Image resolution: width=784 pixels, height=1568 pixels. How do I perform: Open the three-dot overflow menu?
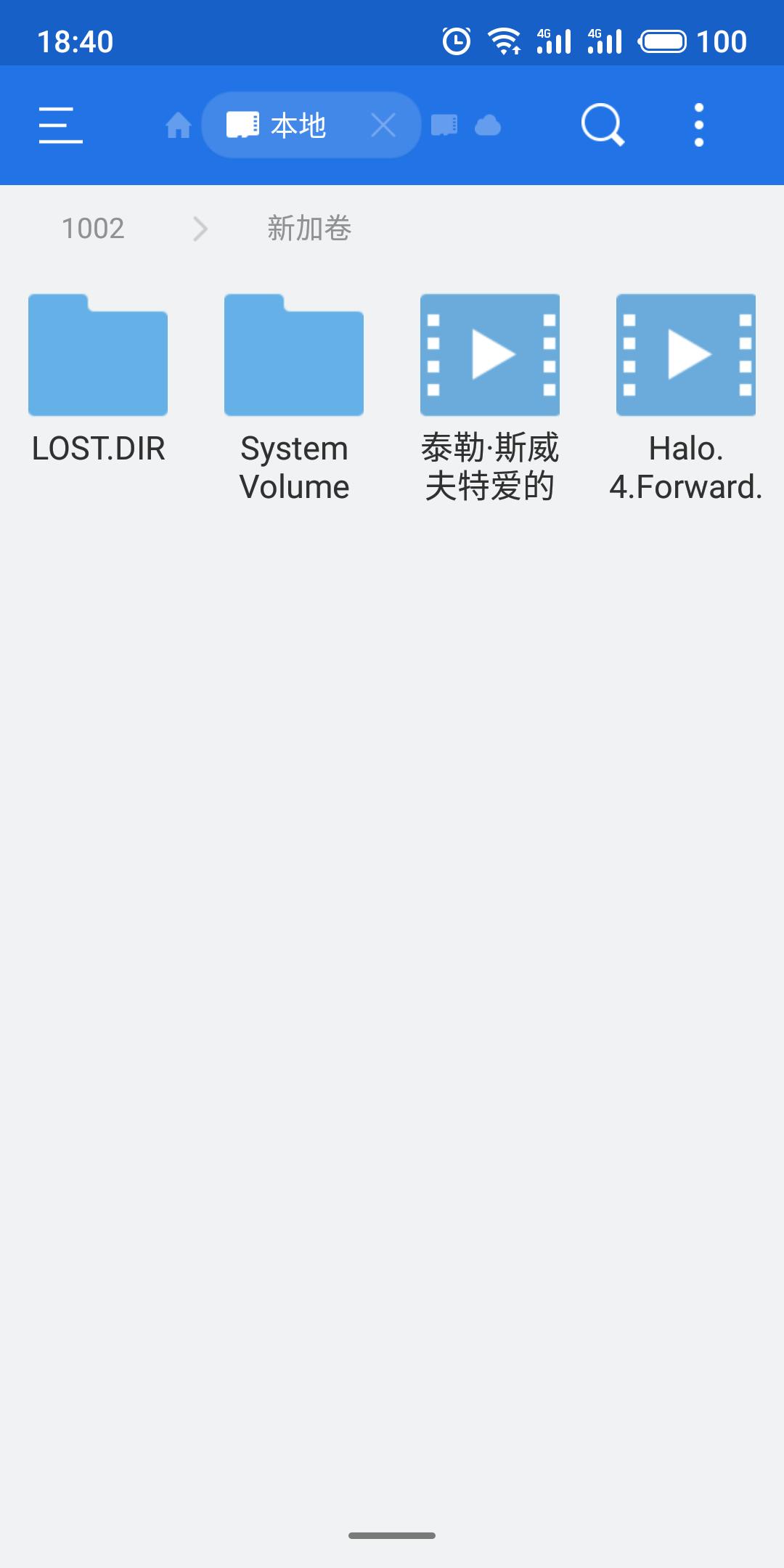pyautogui.click(x=698, y=125)
